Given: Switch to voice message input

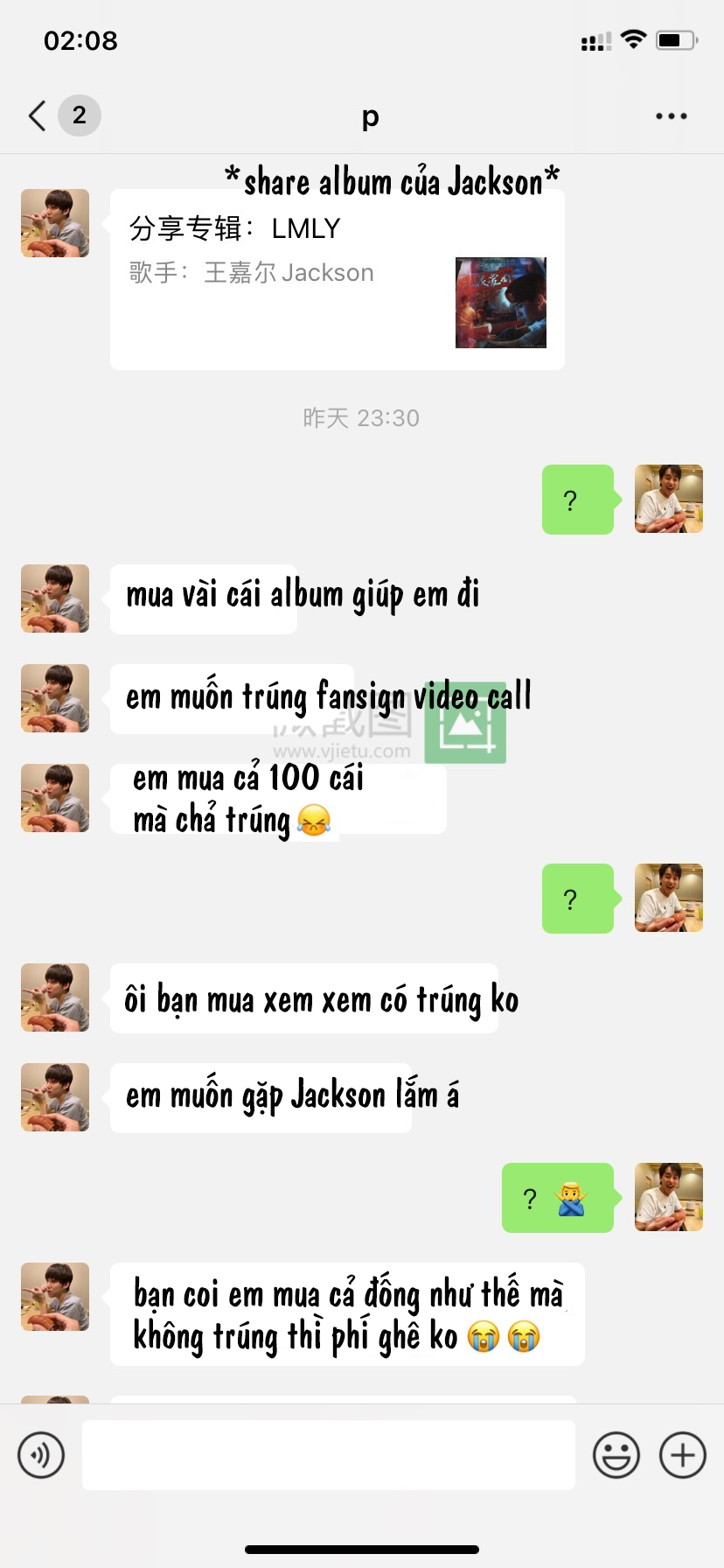Looking at the screenshot, I should coord(41,1455).
